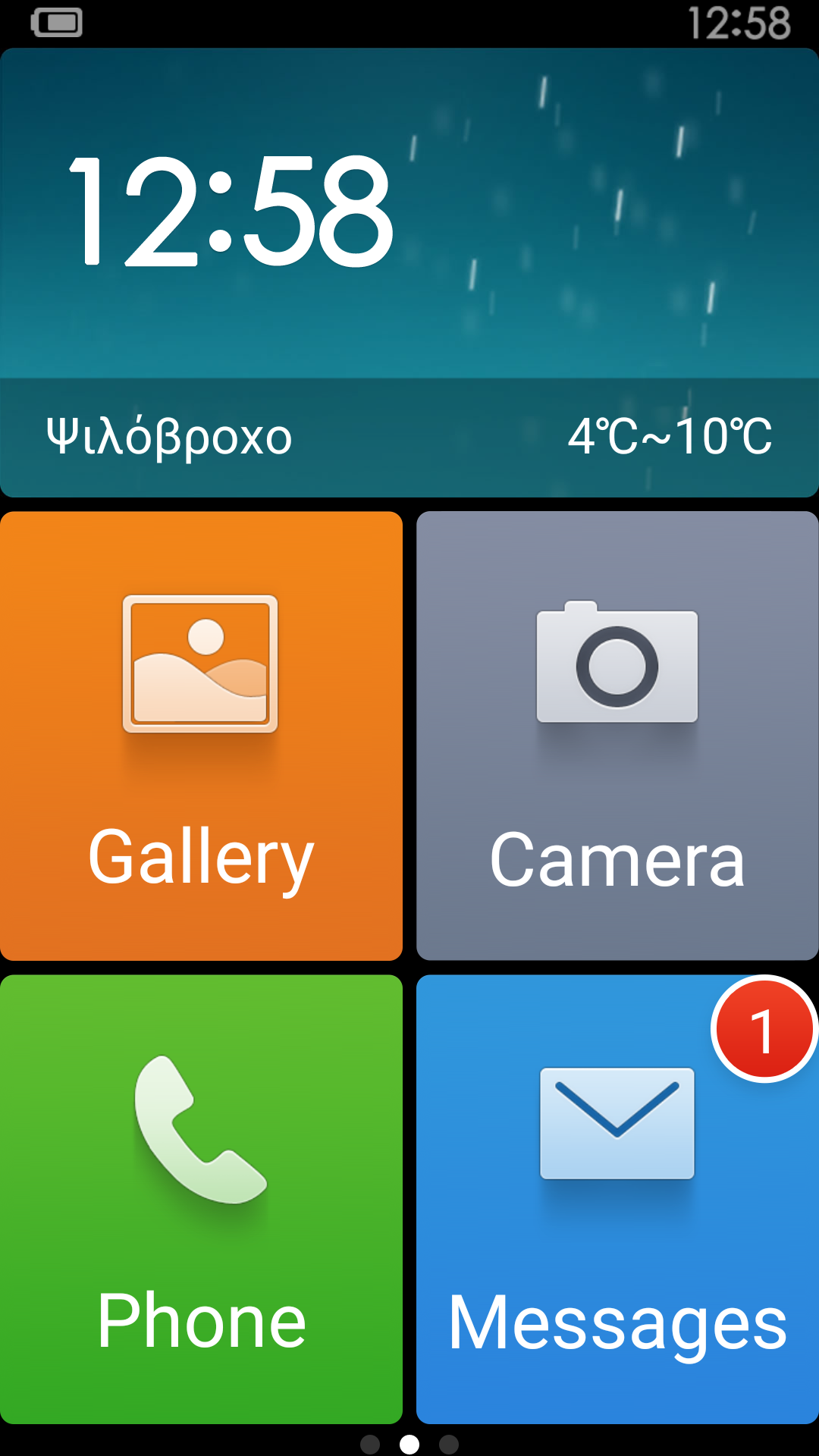Screen dimensions: 819x1456
Task: Jump to the first home page dot
Action: pos(370,1444)
